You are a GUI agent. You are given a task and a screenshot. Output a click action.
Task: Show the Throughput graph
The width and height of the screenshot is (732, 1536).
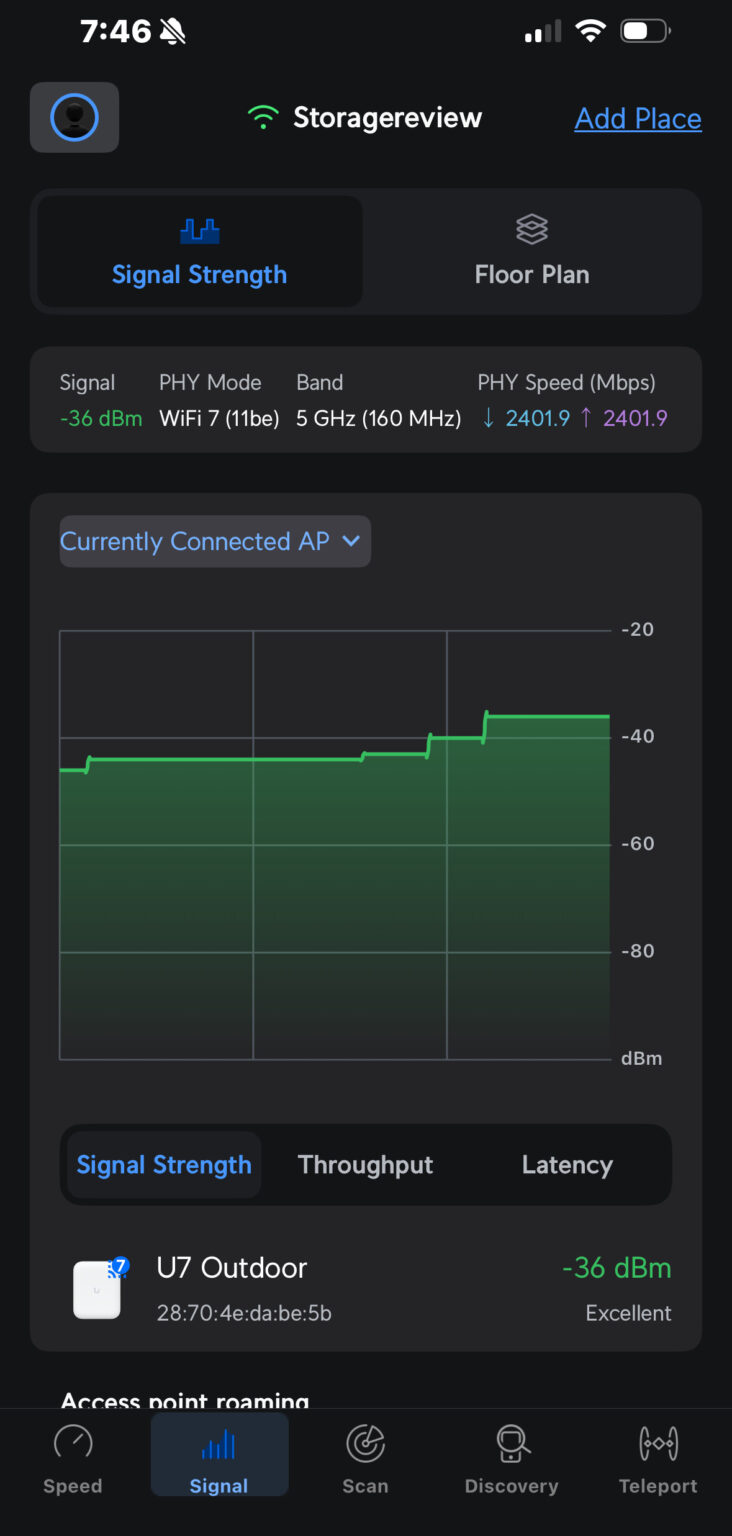pos(366,1165)
